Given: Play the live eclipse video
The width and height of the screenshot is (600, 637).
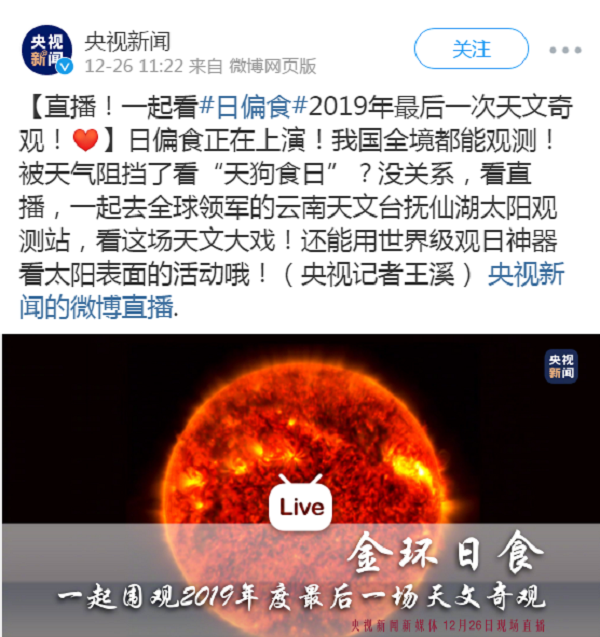Looking at the screenshot, I should click(x=301, y=507).
